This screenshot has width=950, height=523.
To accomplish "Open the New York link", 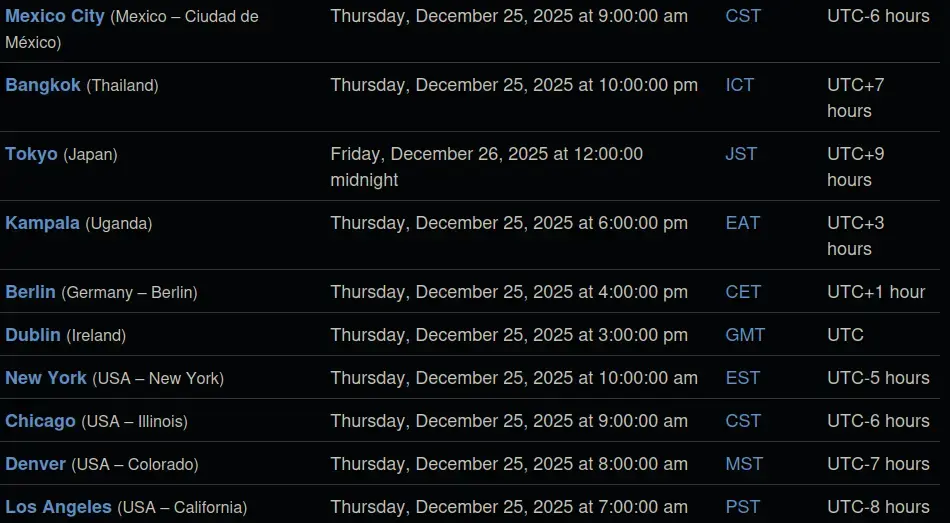I will coord(46,378).
